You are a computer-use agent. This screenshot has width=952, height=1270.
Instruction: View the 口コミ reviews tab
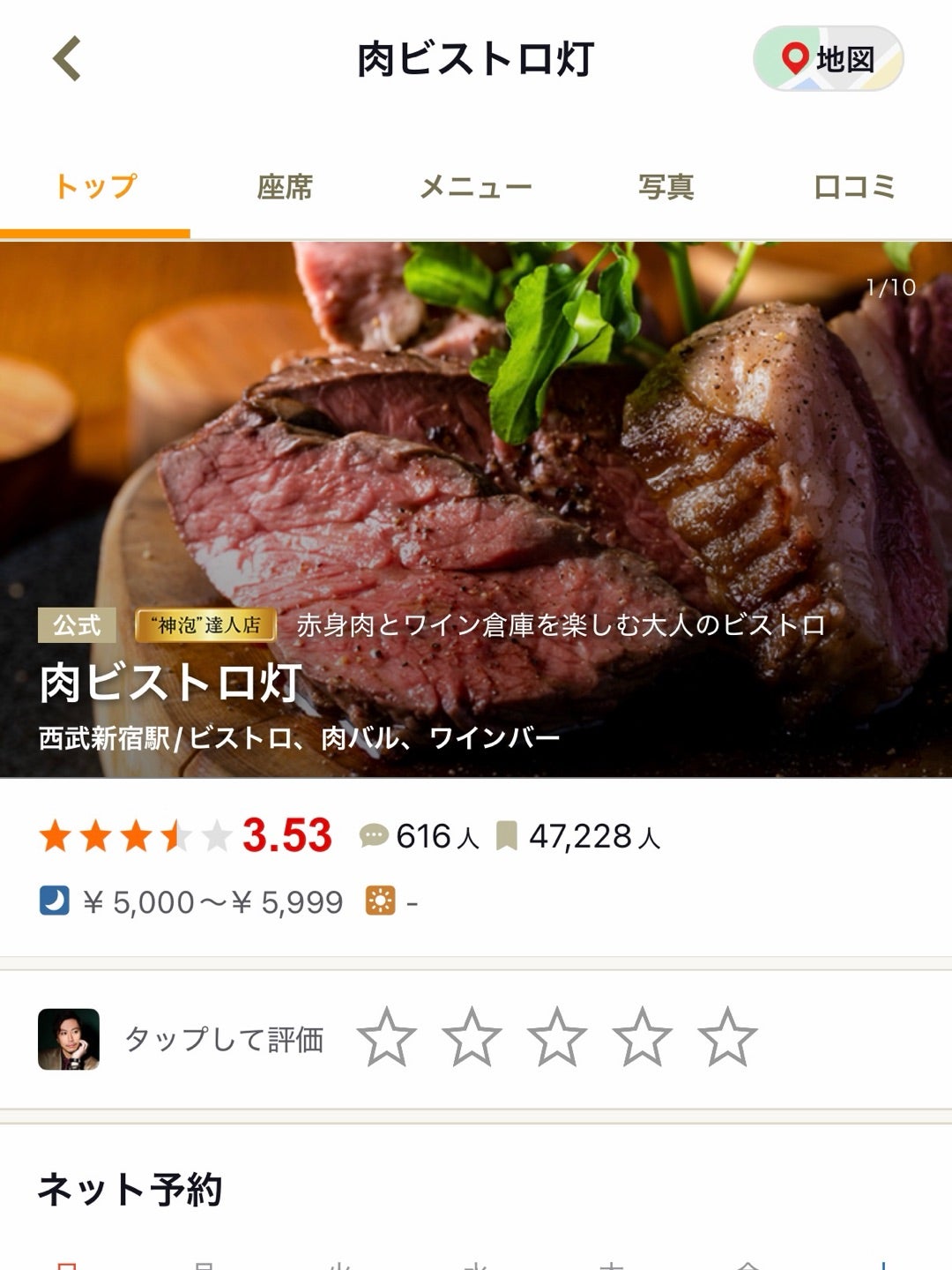pos(853,187)
